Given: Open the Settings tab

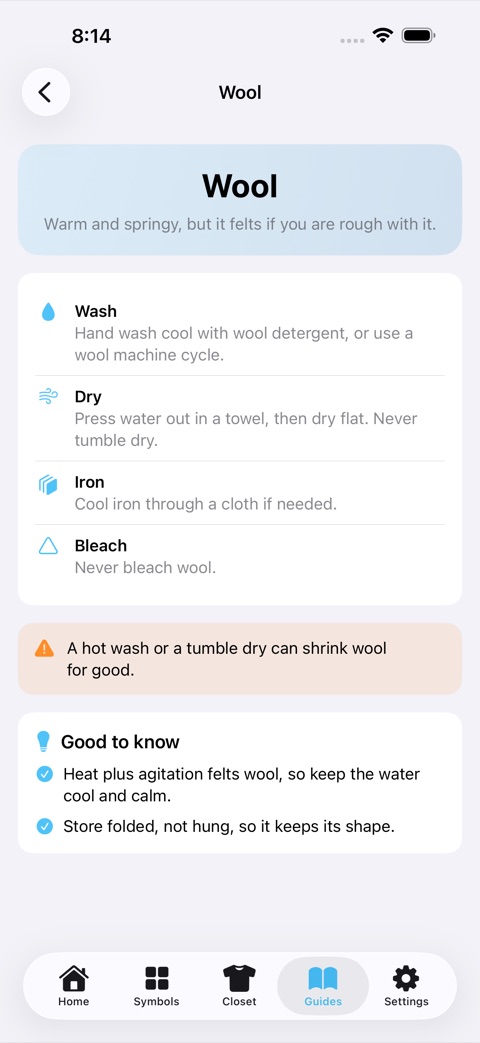Looking at the screenshot, I should point(406,986).
